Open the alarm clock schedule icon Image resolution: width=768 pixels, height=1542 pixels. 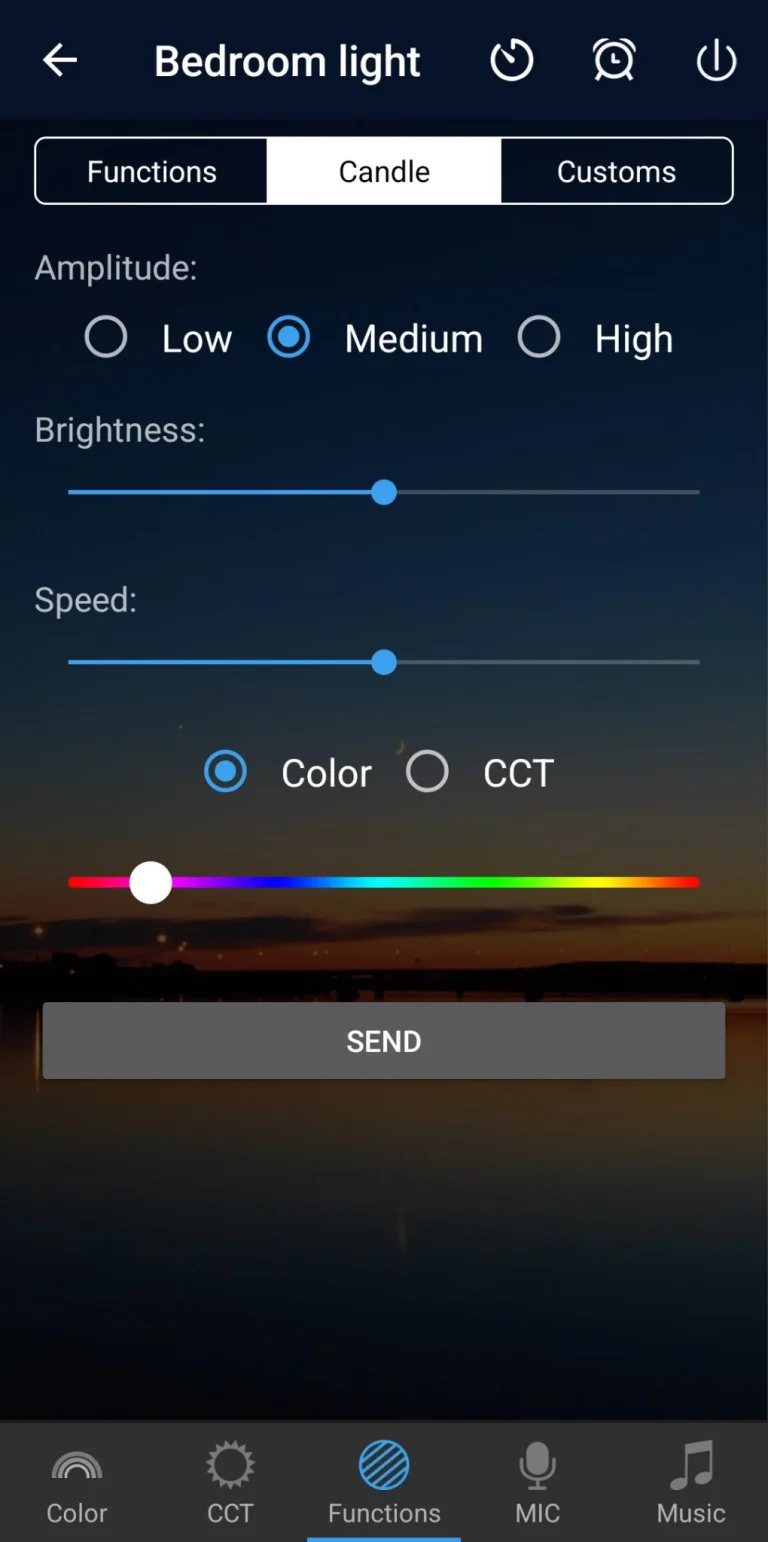[x=614, y=61]
